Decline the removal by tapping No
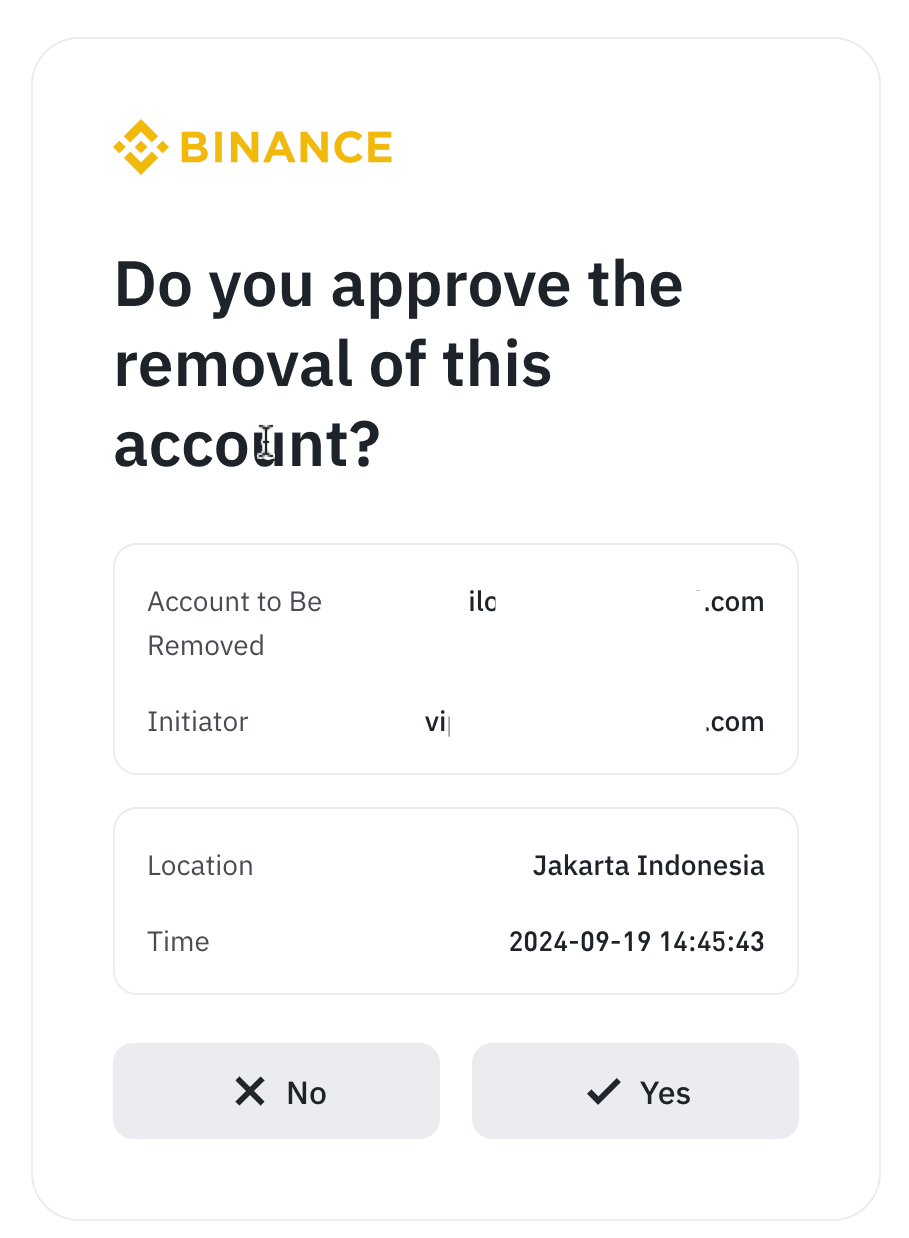Viewport: 909px width, 1238px height. [x=276, y=1091]
